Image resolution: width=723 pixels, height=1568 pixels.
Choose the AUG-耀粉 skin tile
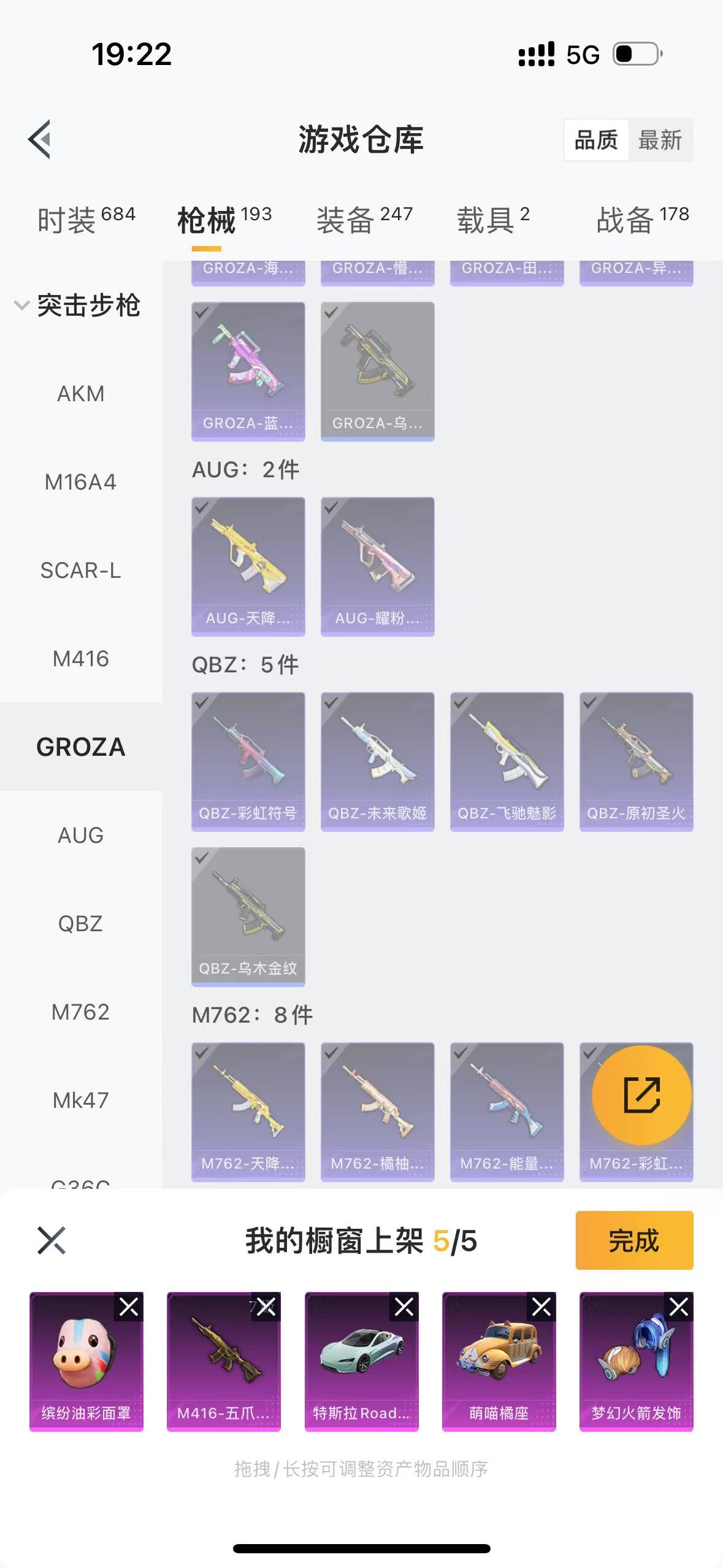[x=377, y=566]
